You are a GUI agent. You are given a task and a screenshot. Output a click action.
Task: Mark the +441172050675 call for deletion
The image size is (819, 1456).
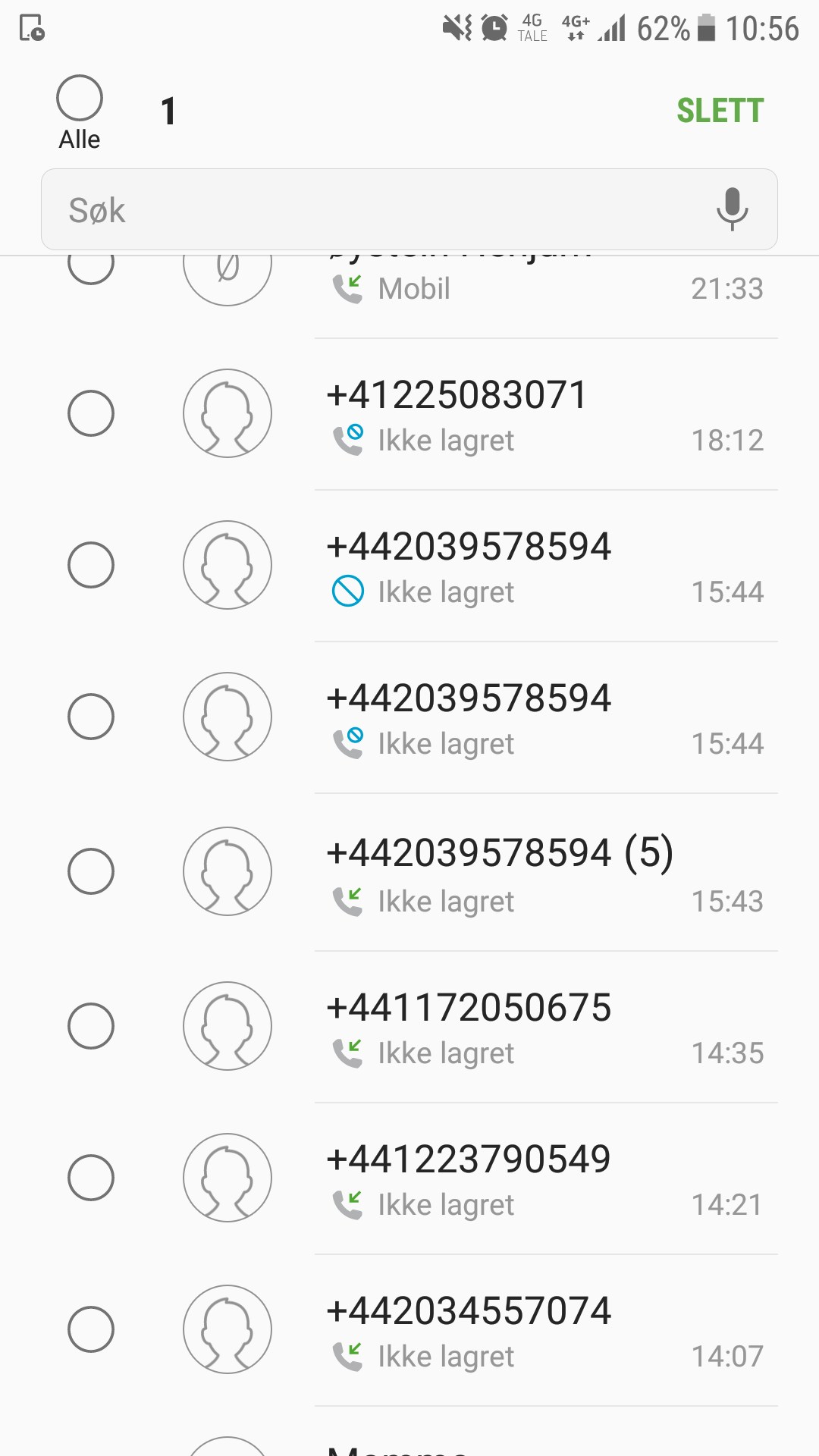point(91,1026)
